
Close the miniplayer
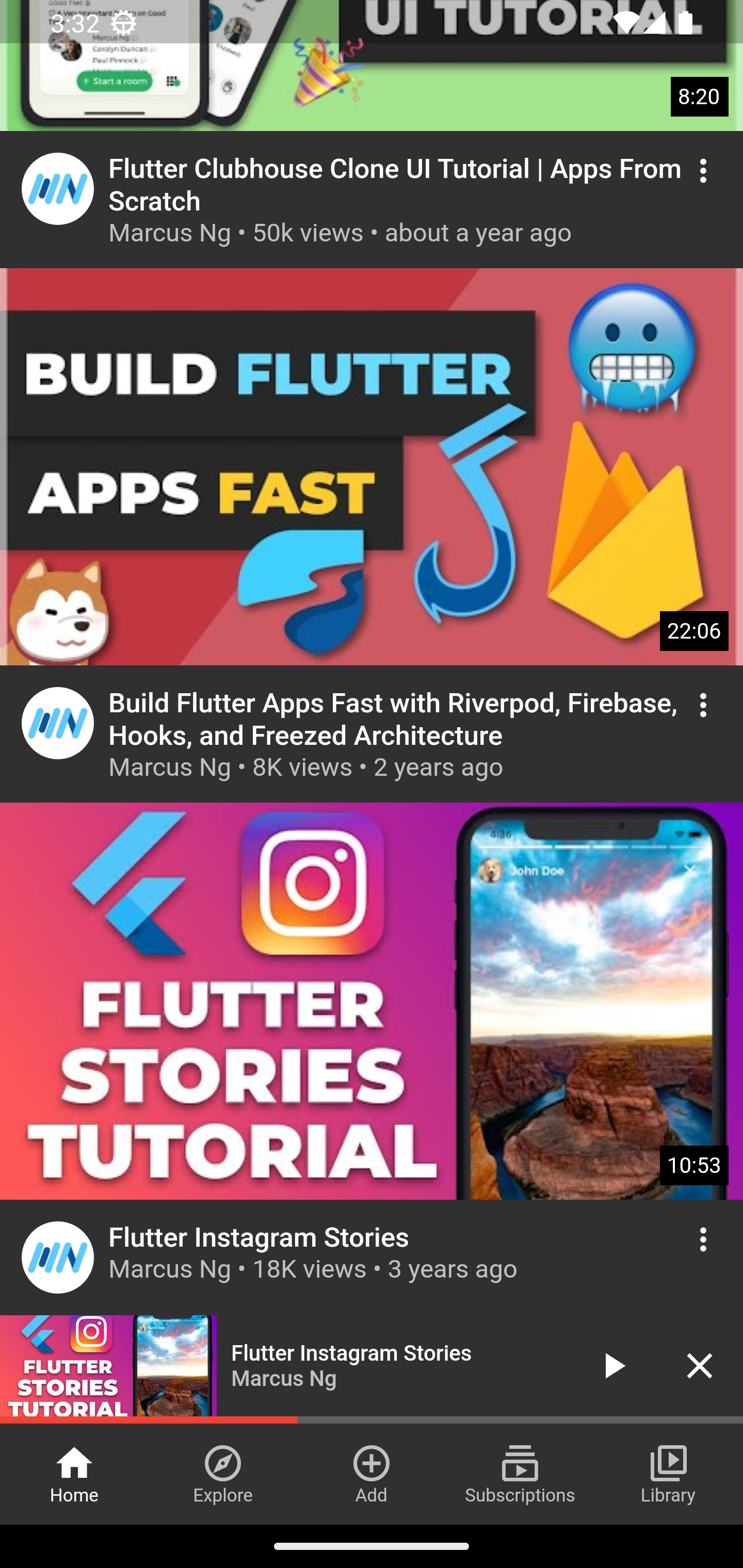click(699, 1366)
